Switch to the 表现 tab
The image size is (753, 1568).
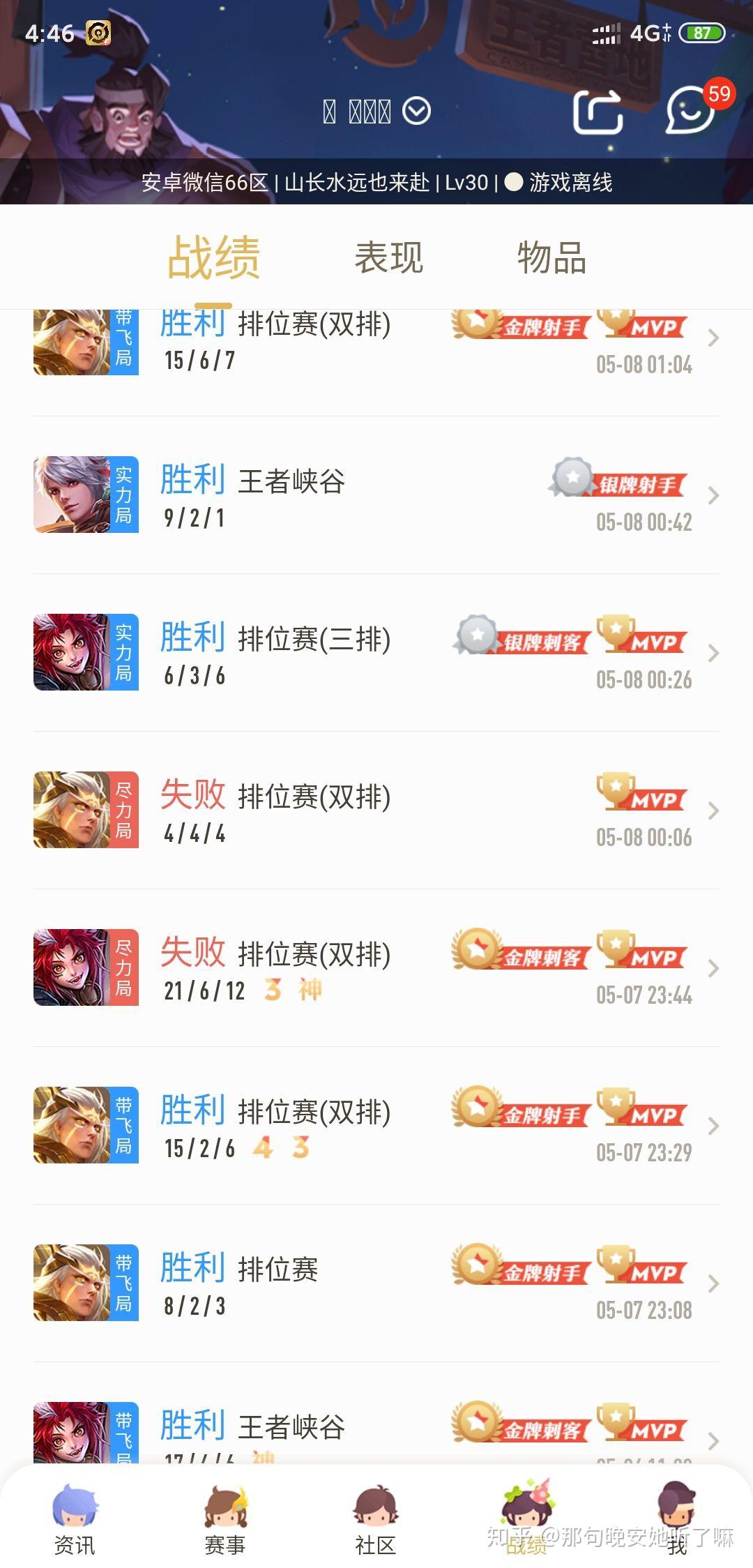click(388, 257)
